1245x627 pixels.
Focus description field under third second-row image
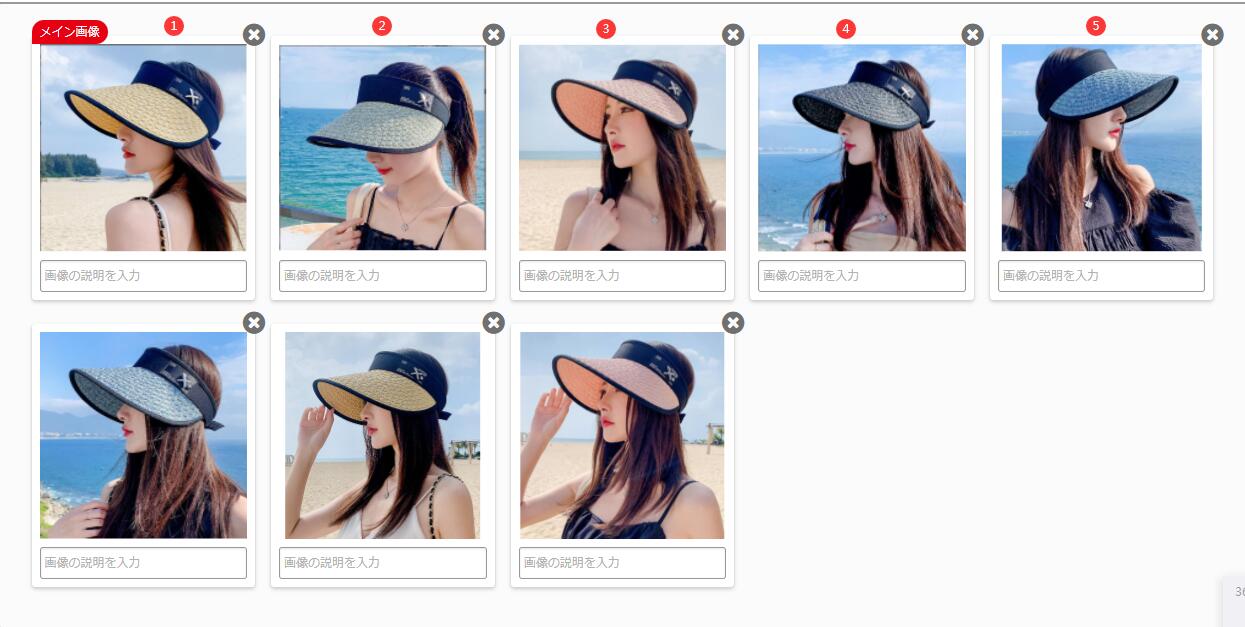(622, 563)
